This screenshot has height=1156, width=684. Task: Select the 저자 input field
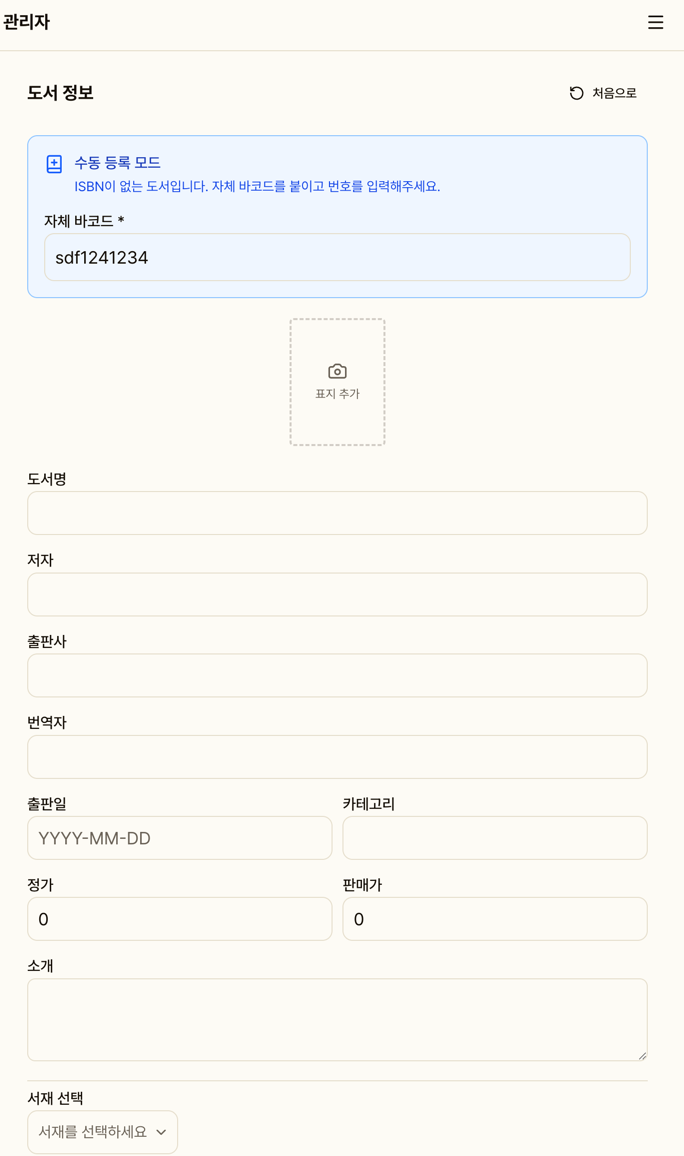pos(337,594)
